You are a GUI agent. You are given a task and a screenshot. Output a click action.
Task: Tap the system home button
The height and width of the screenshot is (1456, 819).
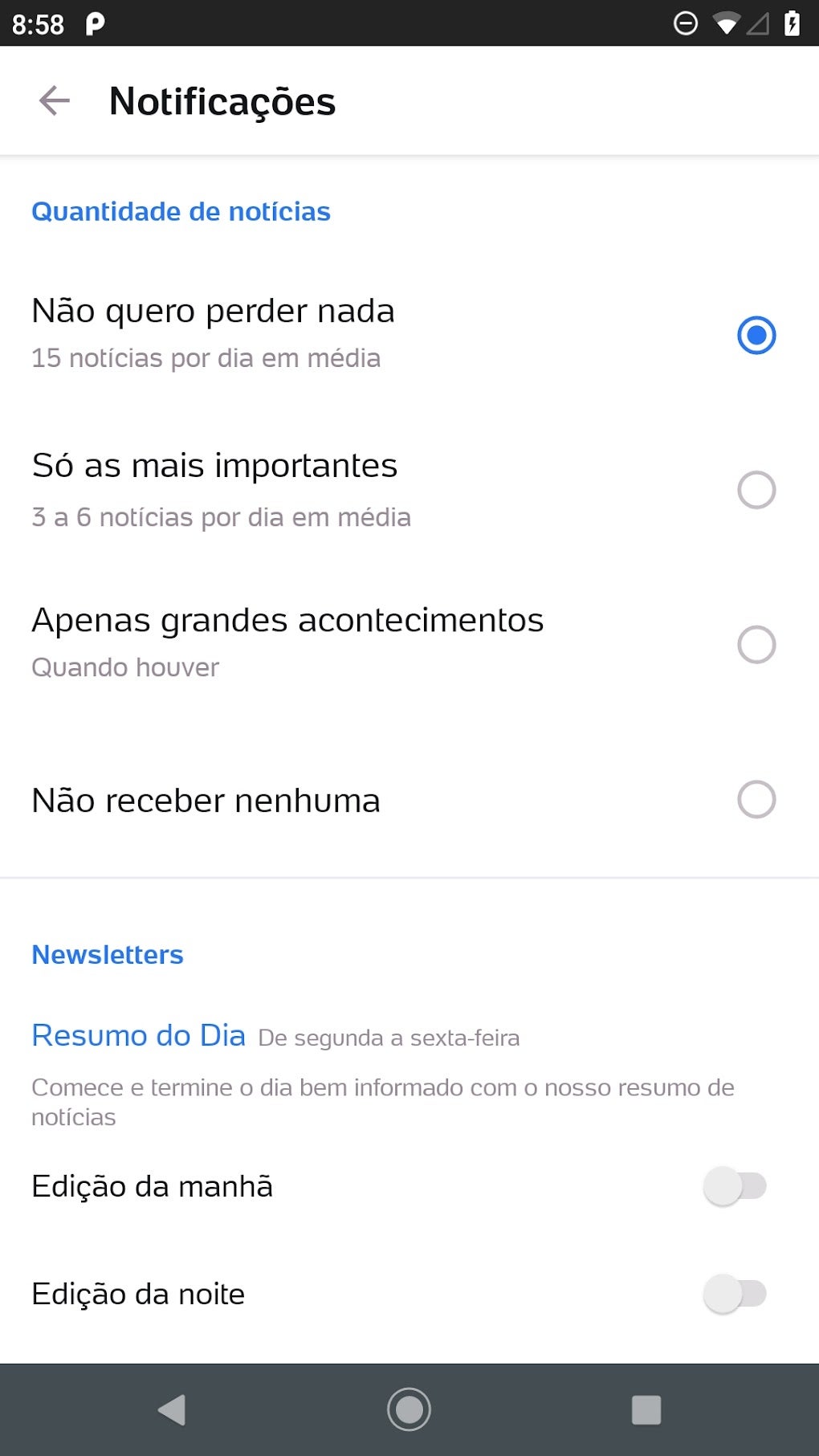[409, 1409]
